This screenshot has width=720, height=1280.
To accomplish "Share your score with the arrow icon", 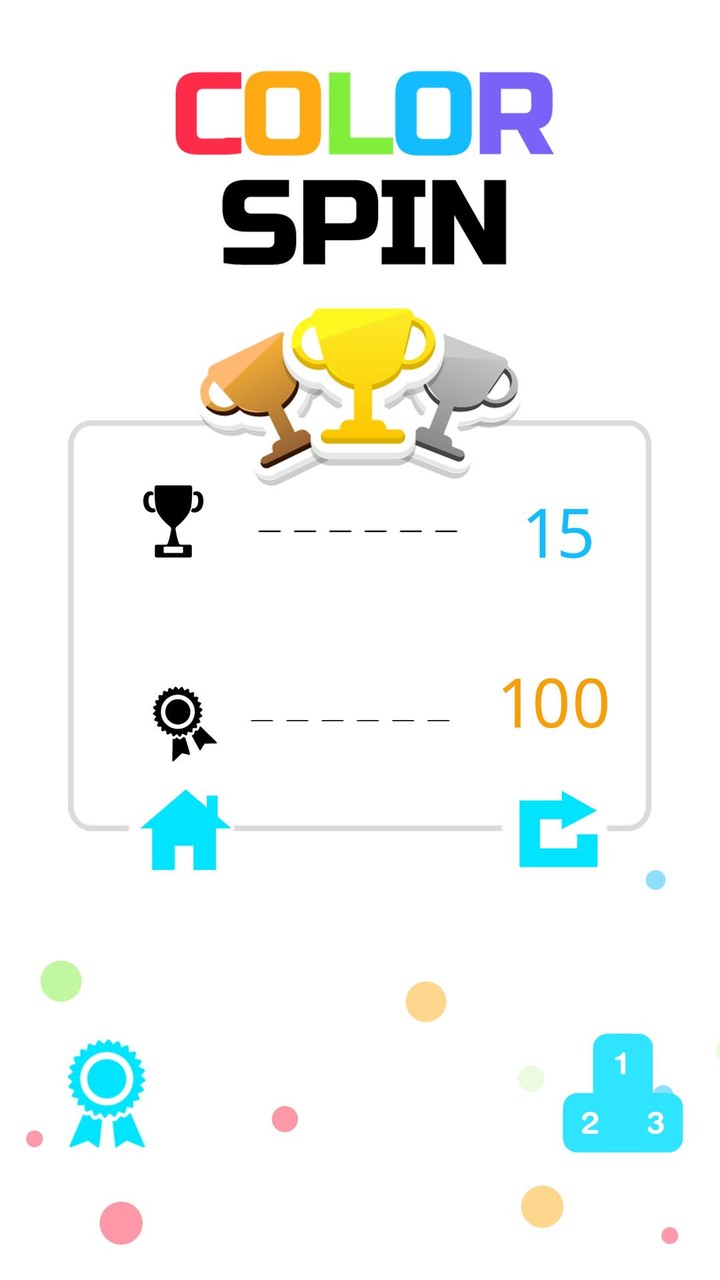I will tap(558, 830).
